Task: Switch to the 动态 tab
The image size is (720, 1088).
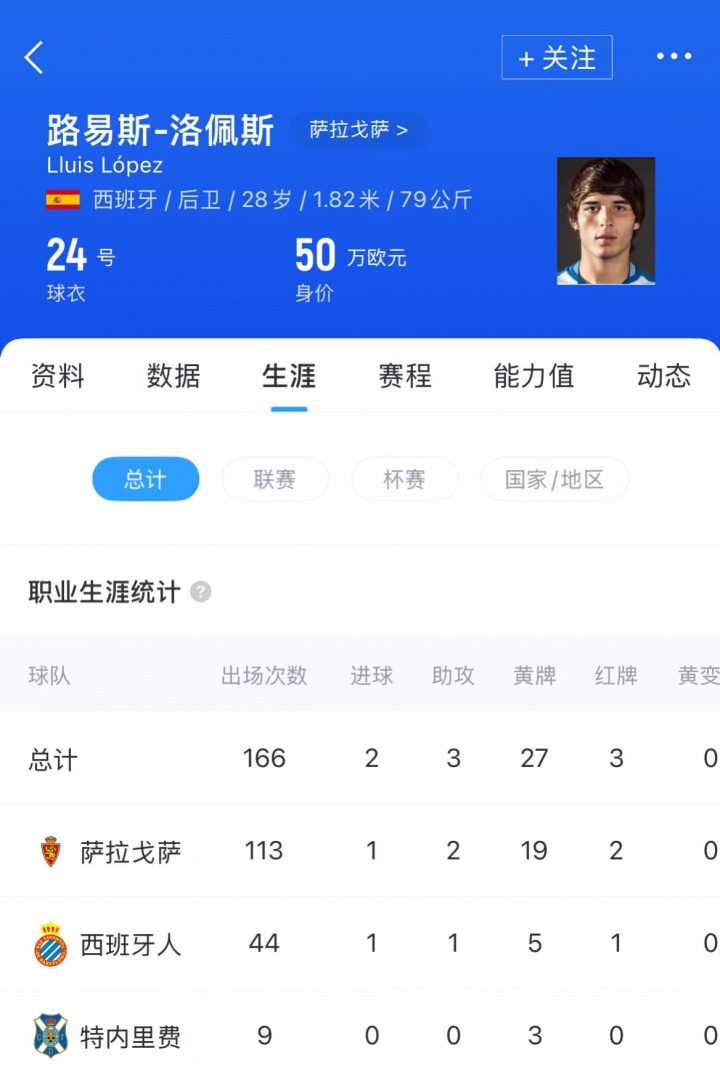Action: pyautogui.click(x=664, y=376)
